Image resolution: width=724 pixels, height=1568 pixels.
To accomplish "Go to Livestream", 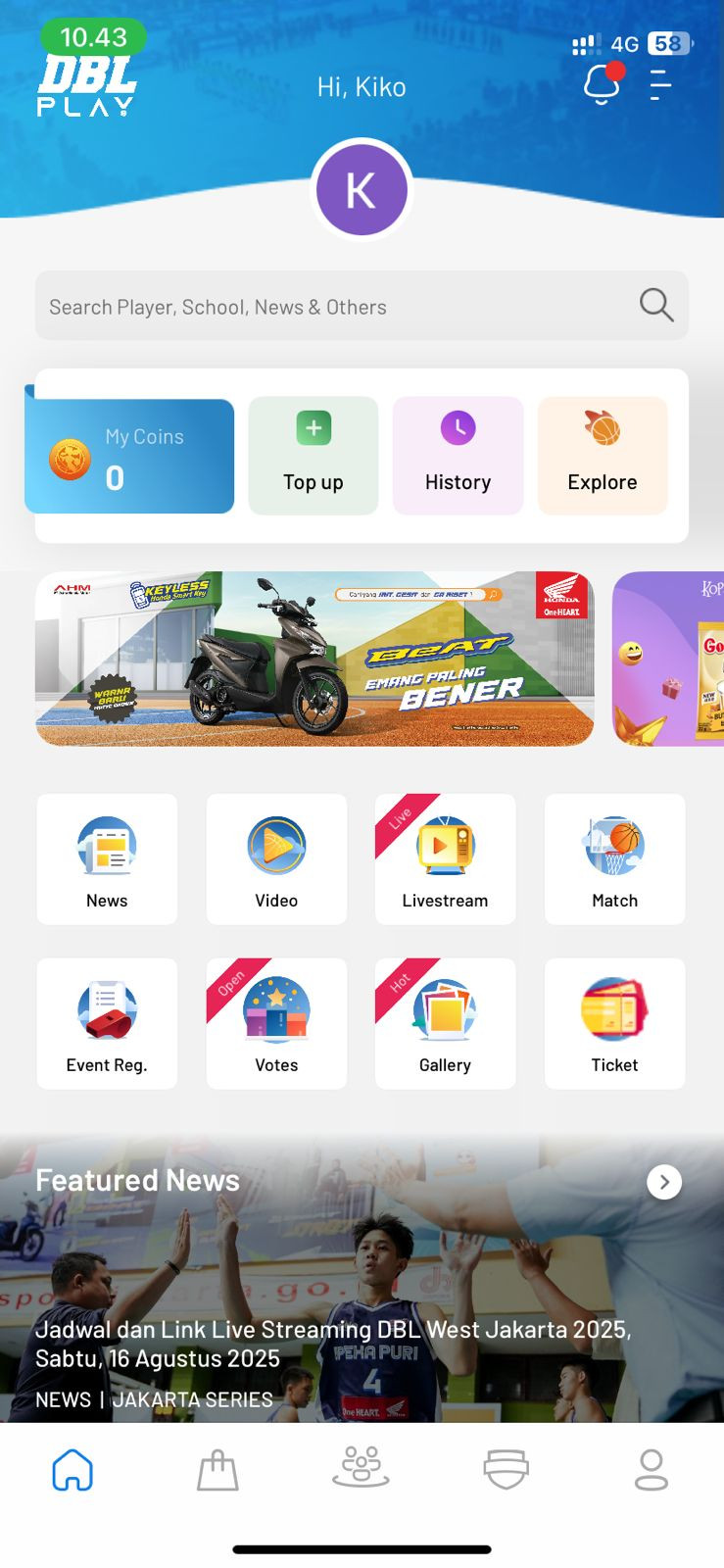I will pos(445,859).
